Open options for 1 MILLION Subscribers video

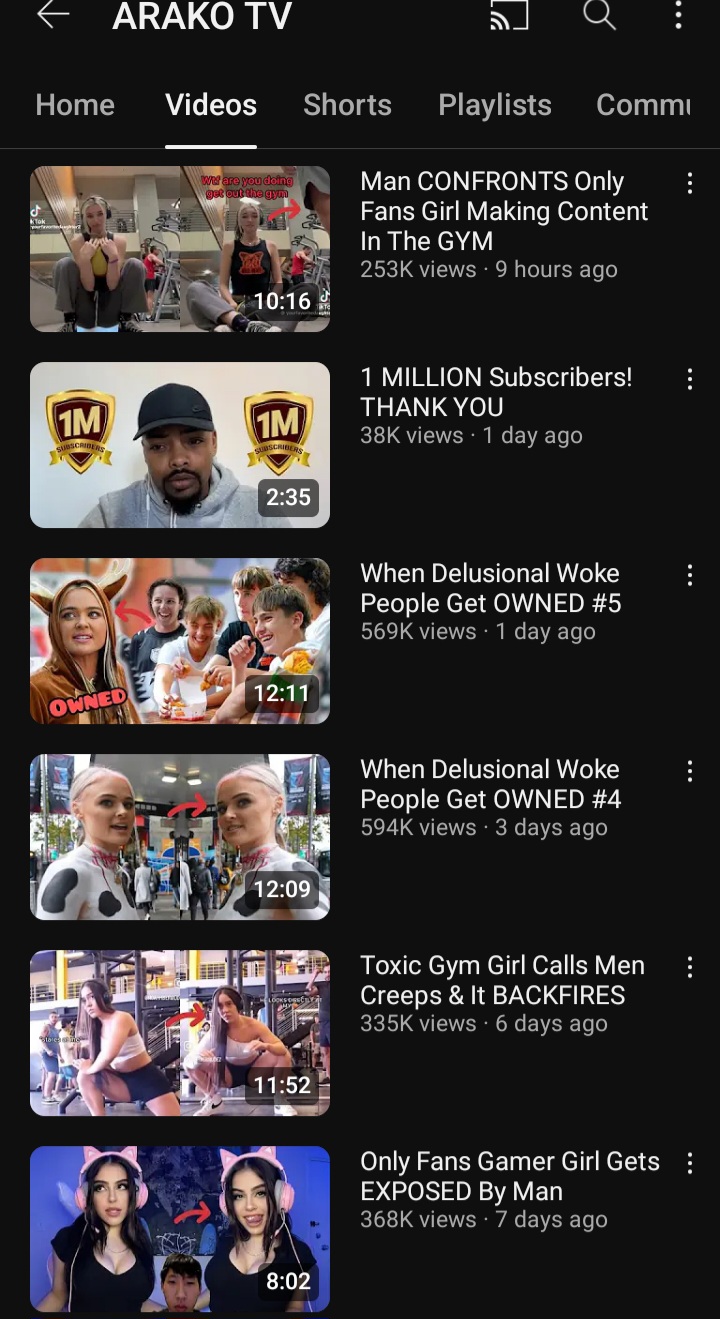(689, 379)
